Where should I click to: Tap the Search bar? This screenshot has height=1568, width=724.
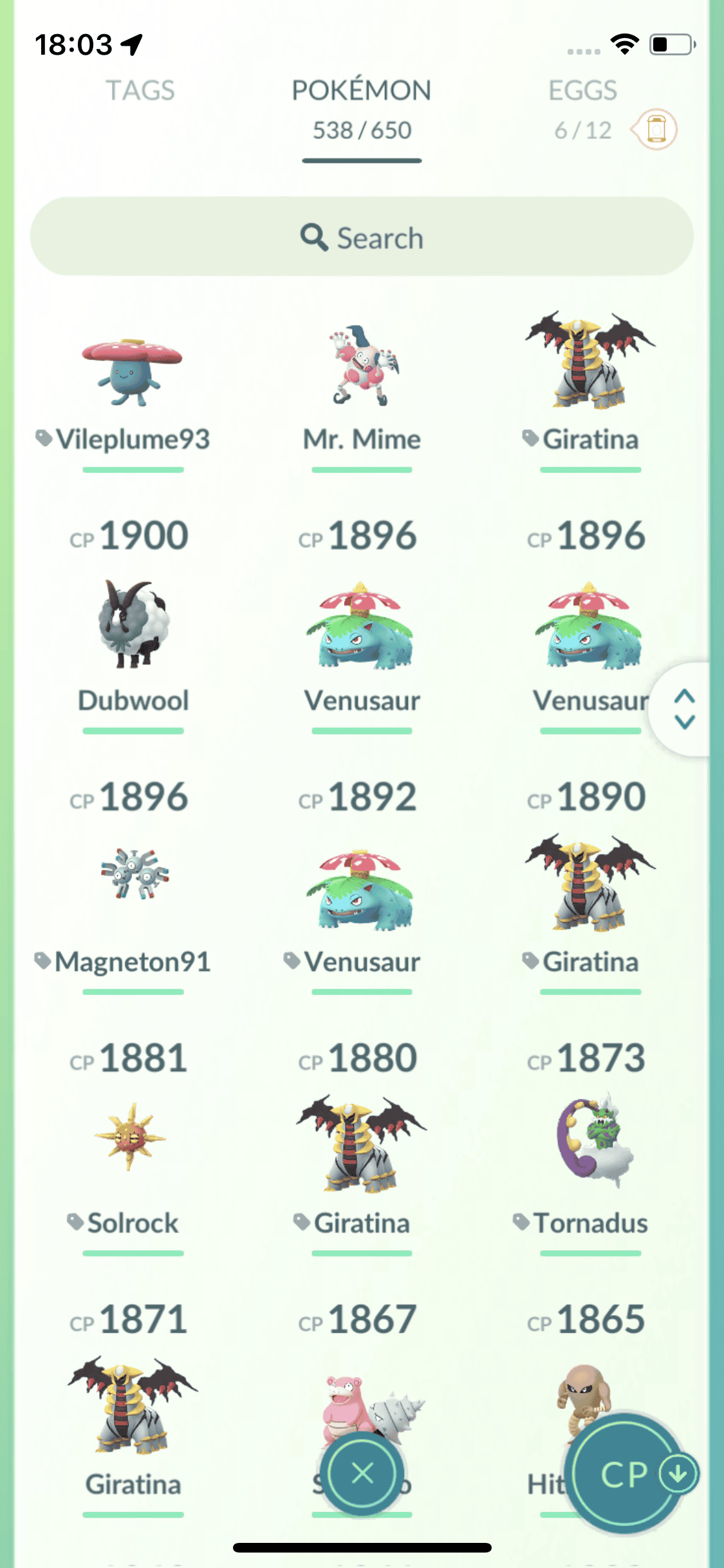coord(362,237)
